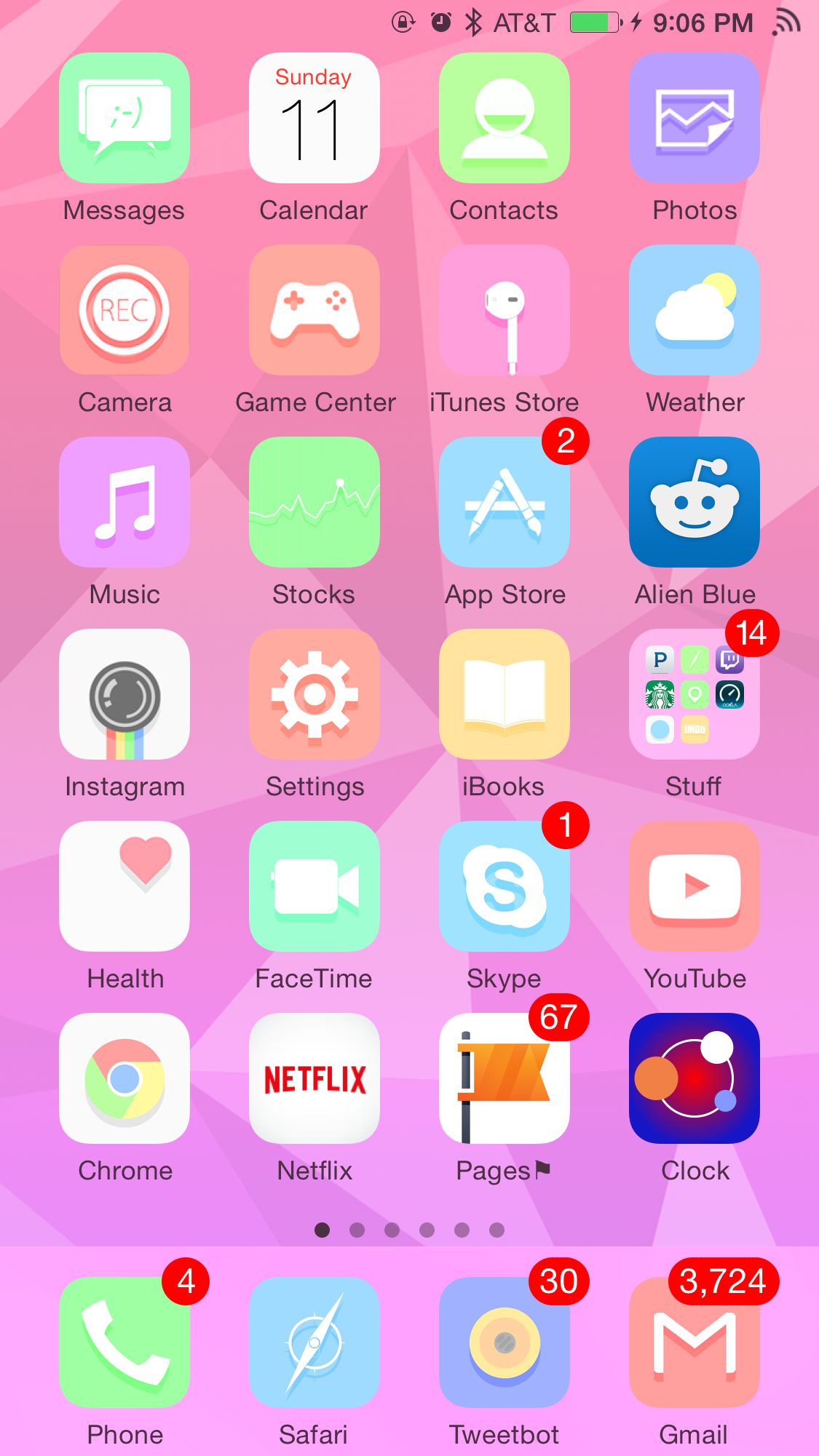This screenshot has height=1456, width=819.
Task: Launch Netflix
Action: (x=314, y=1078)
